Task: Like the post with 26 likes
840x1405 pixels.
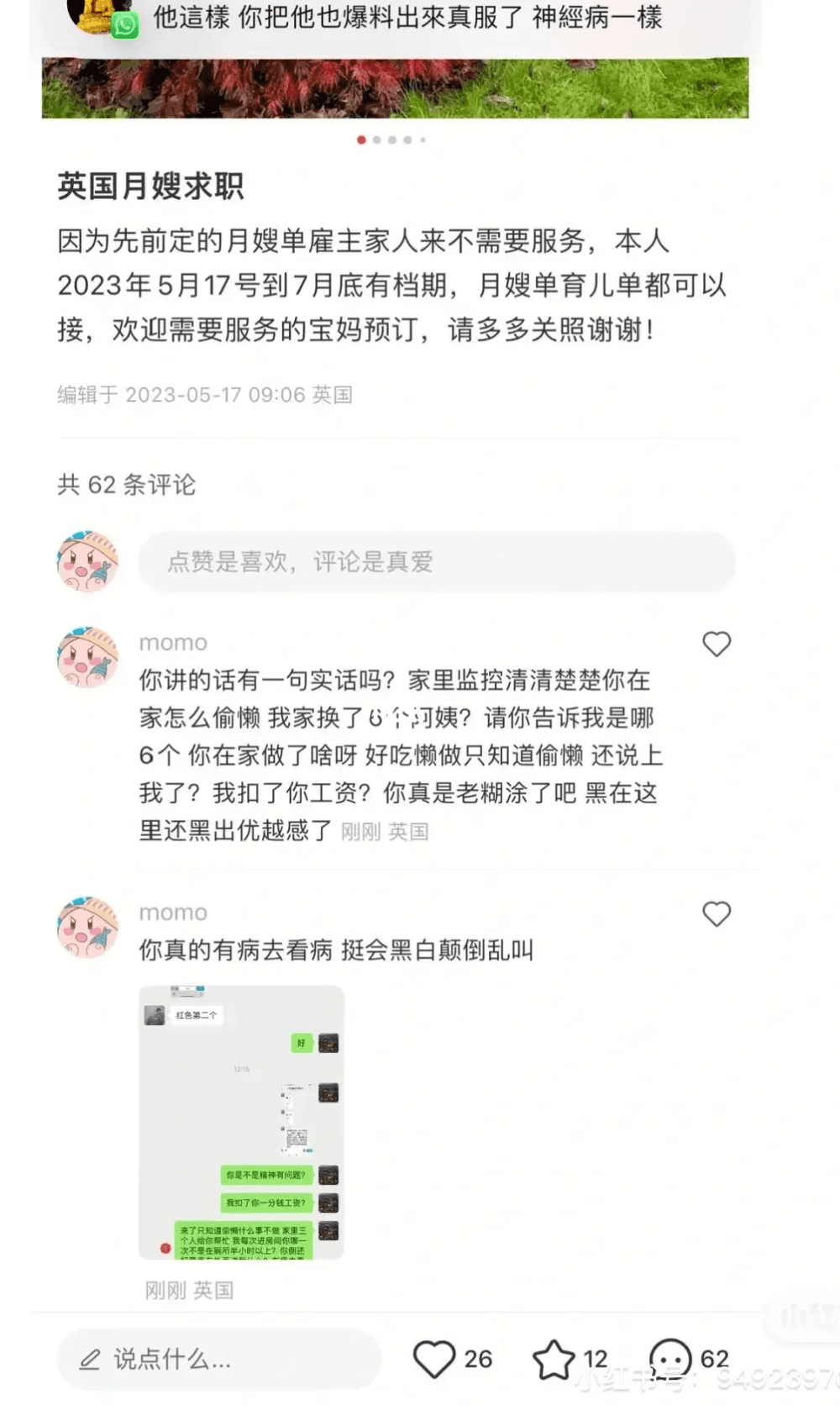Action: (x=434, y=1358)
